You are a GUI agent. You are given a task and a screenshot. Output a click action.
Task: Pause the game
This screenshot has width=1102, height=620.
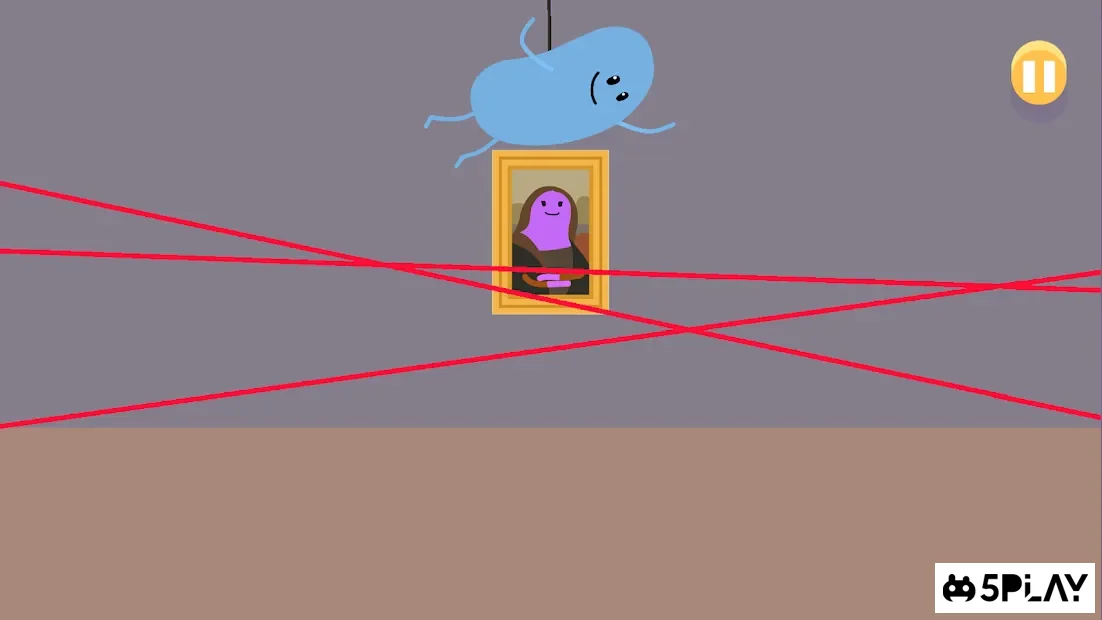coord(1038,75)
